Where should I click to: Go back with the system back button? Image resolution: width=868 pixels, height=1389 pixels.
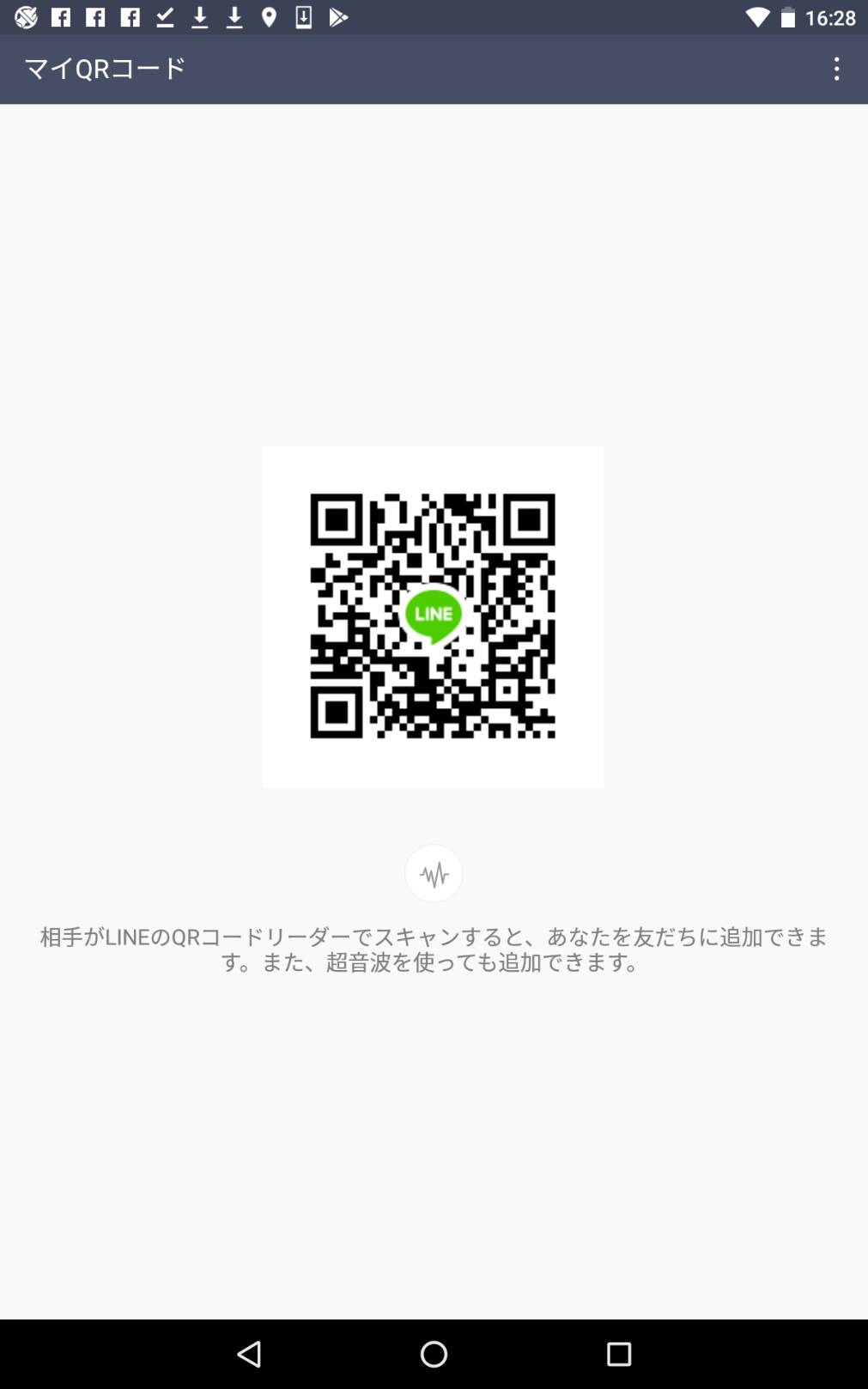[249, 1354]
